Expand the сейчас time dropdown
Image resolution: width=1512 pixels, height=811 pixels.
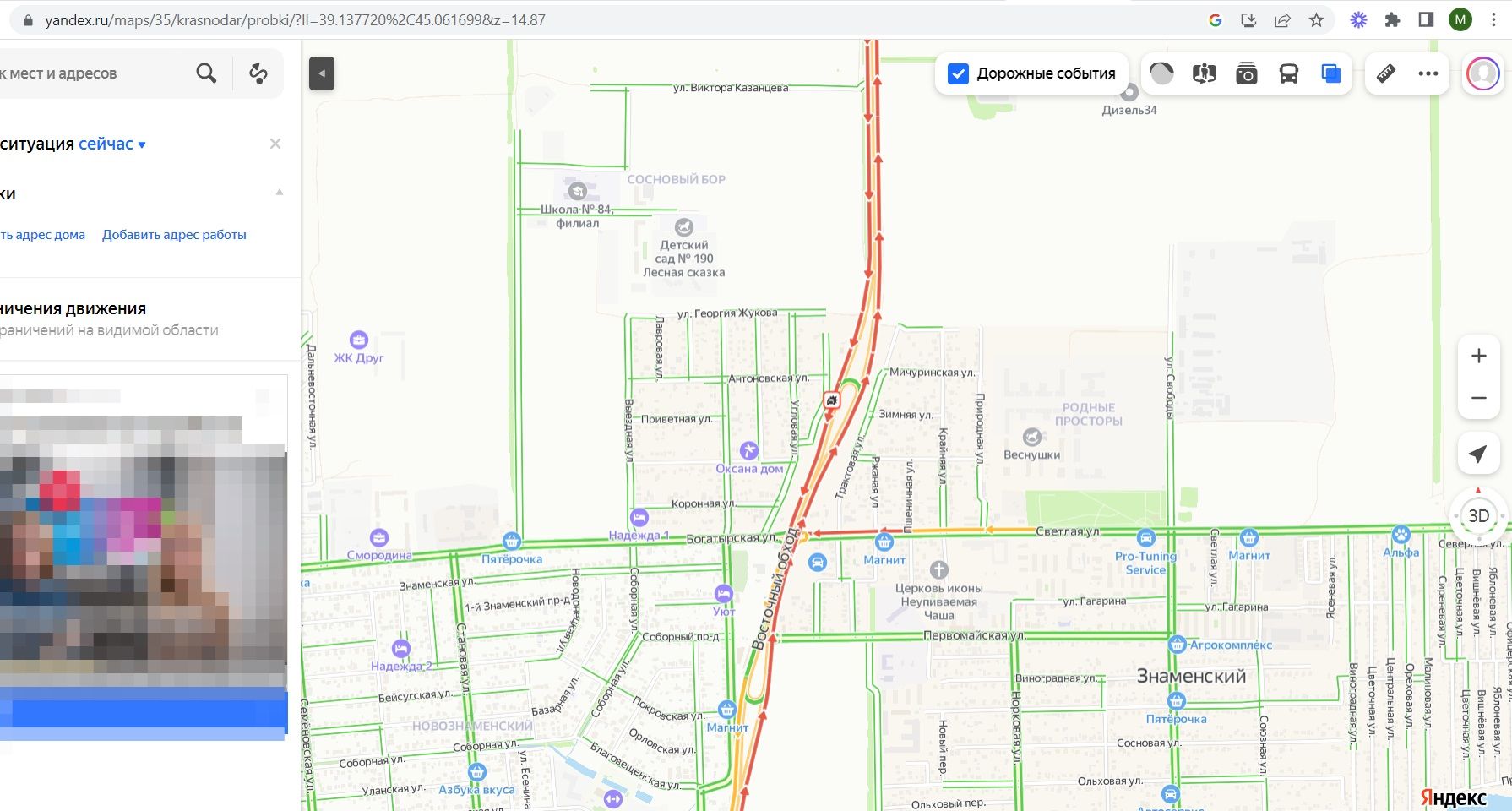[x=112, y=144]
